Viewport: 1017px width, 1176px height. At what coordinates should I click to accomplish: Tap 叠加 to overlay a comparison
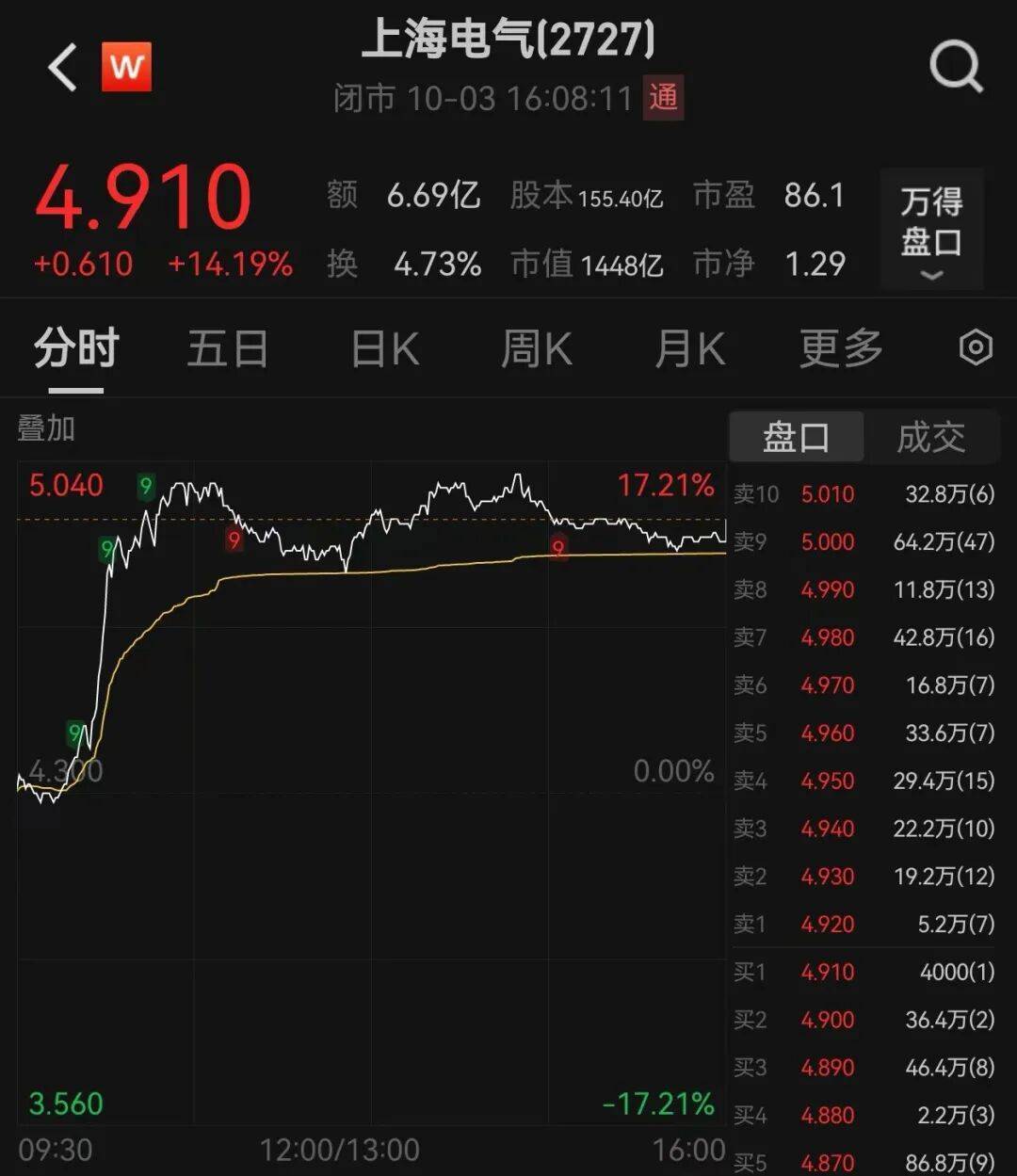pos(46,428)
